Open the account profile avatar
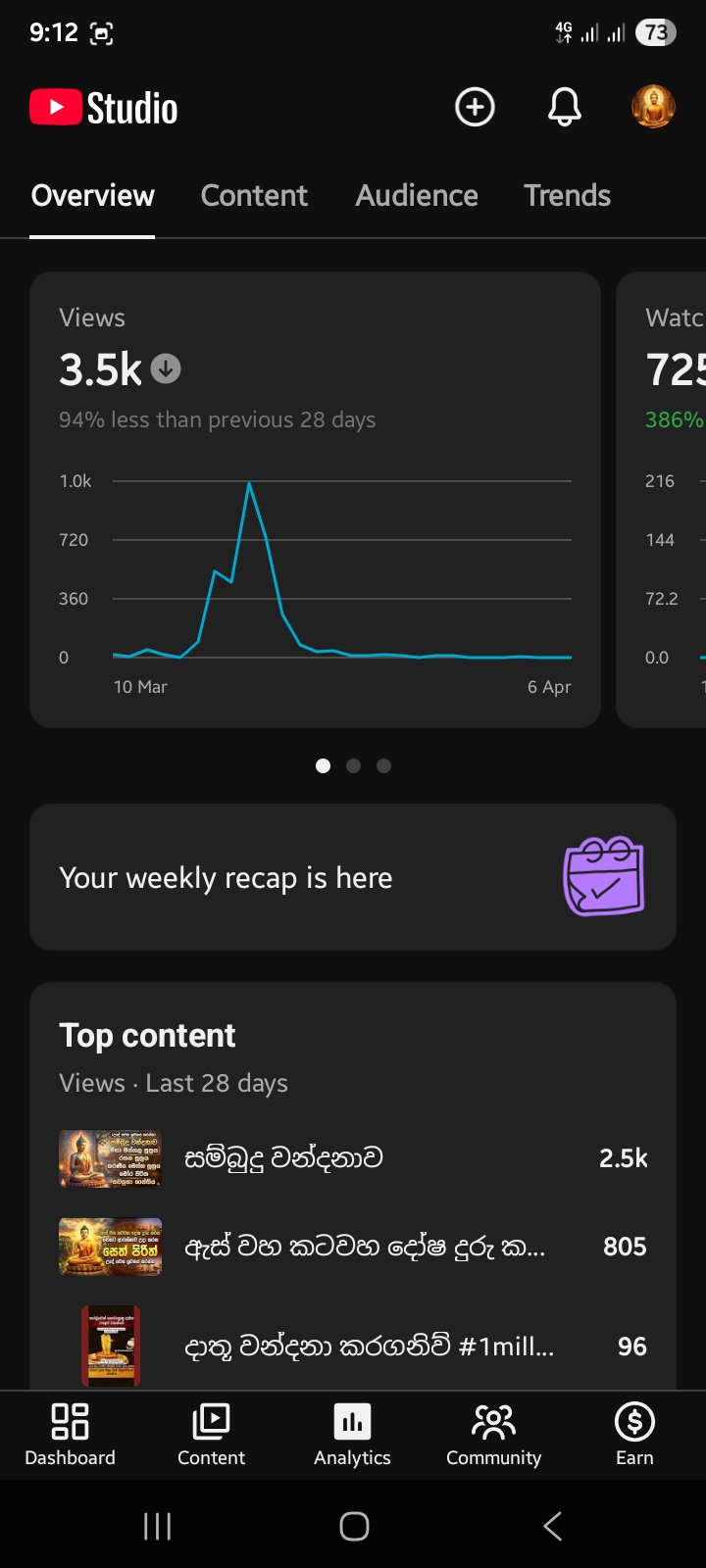Image resolution: width=706 pixels, height=1568 pixels. 653,107
